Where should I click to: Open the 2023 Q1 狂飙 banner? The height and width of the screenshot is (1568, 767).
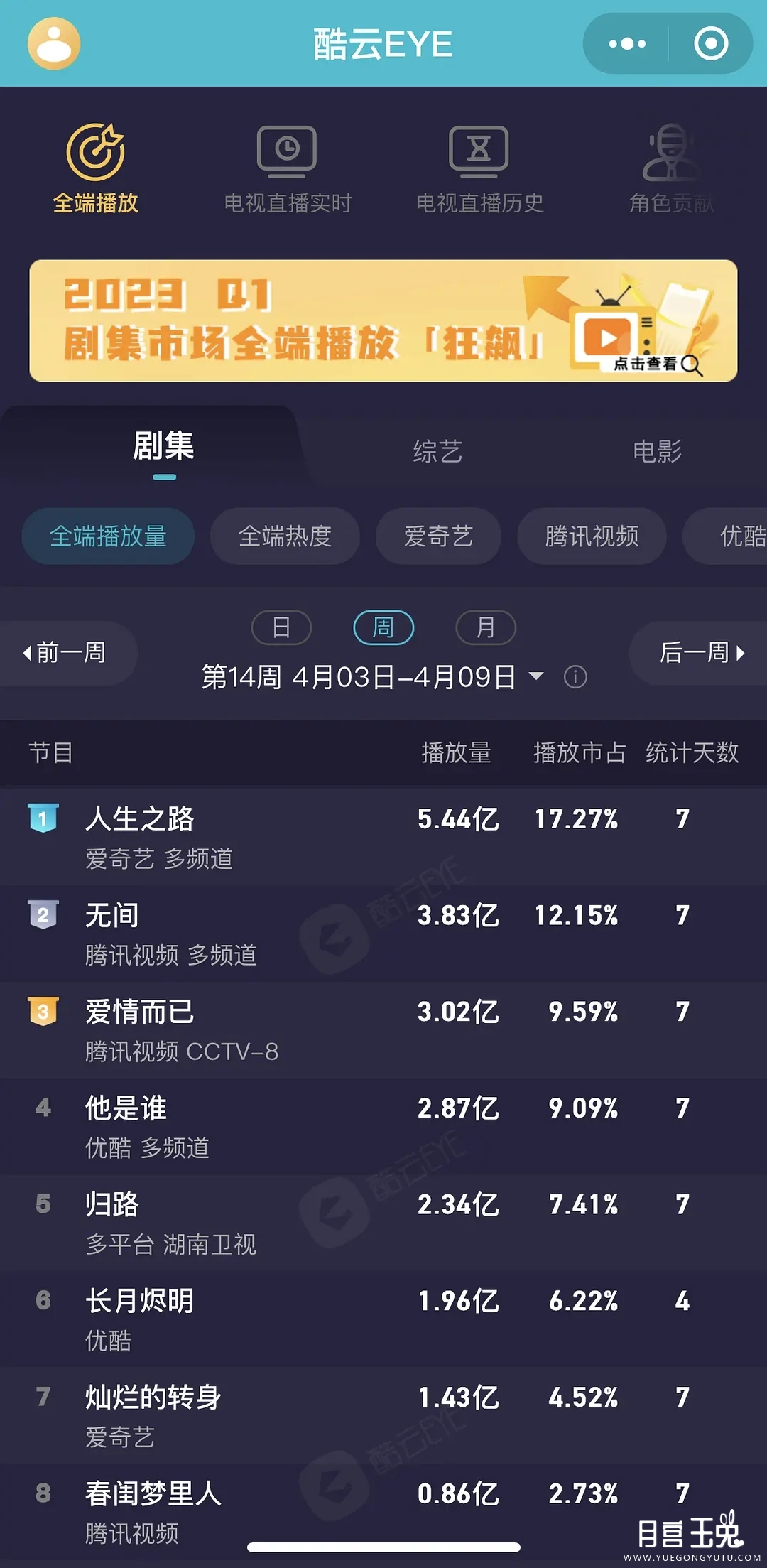383,320
